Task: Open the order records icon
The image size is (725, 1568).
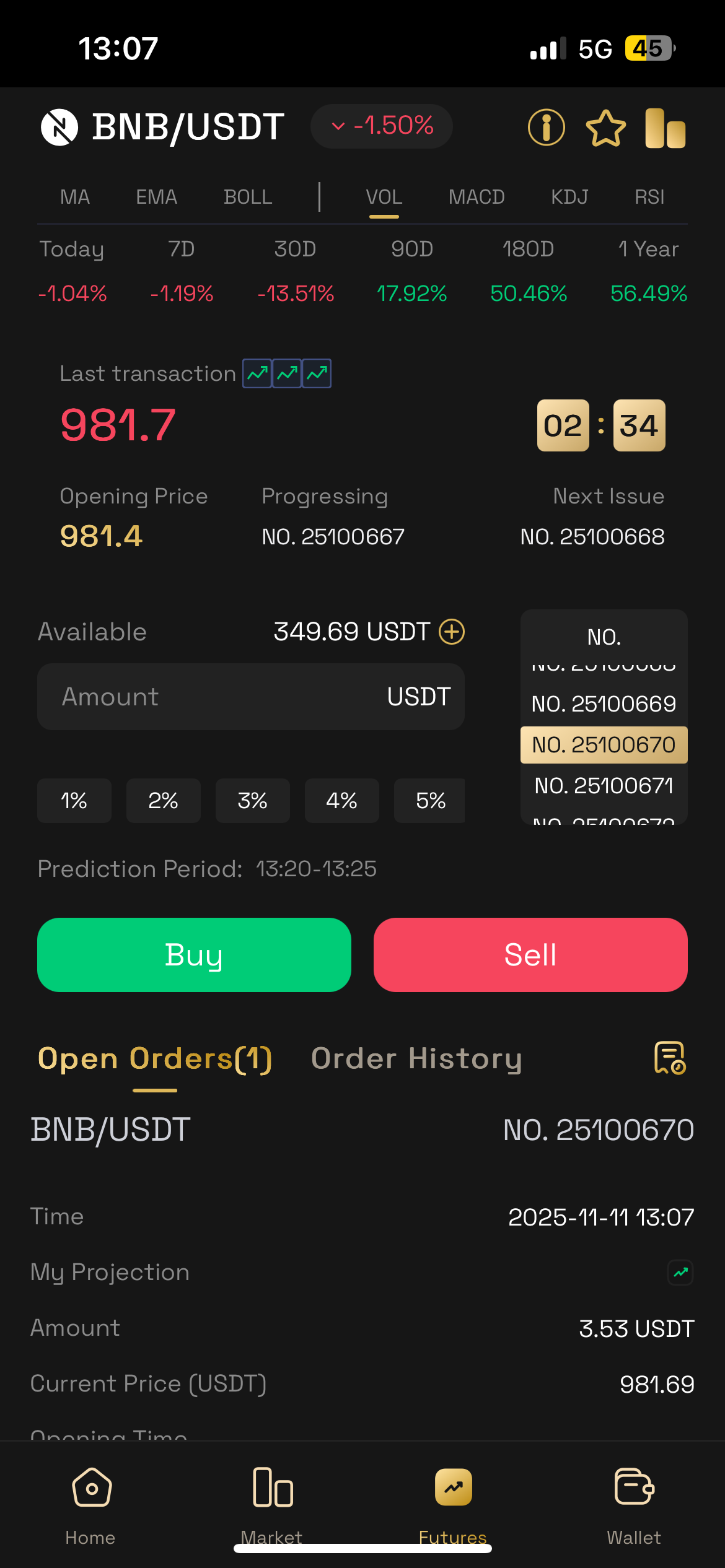Action: click(670, 1058)
